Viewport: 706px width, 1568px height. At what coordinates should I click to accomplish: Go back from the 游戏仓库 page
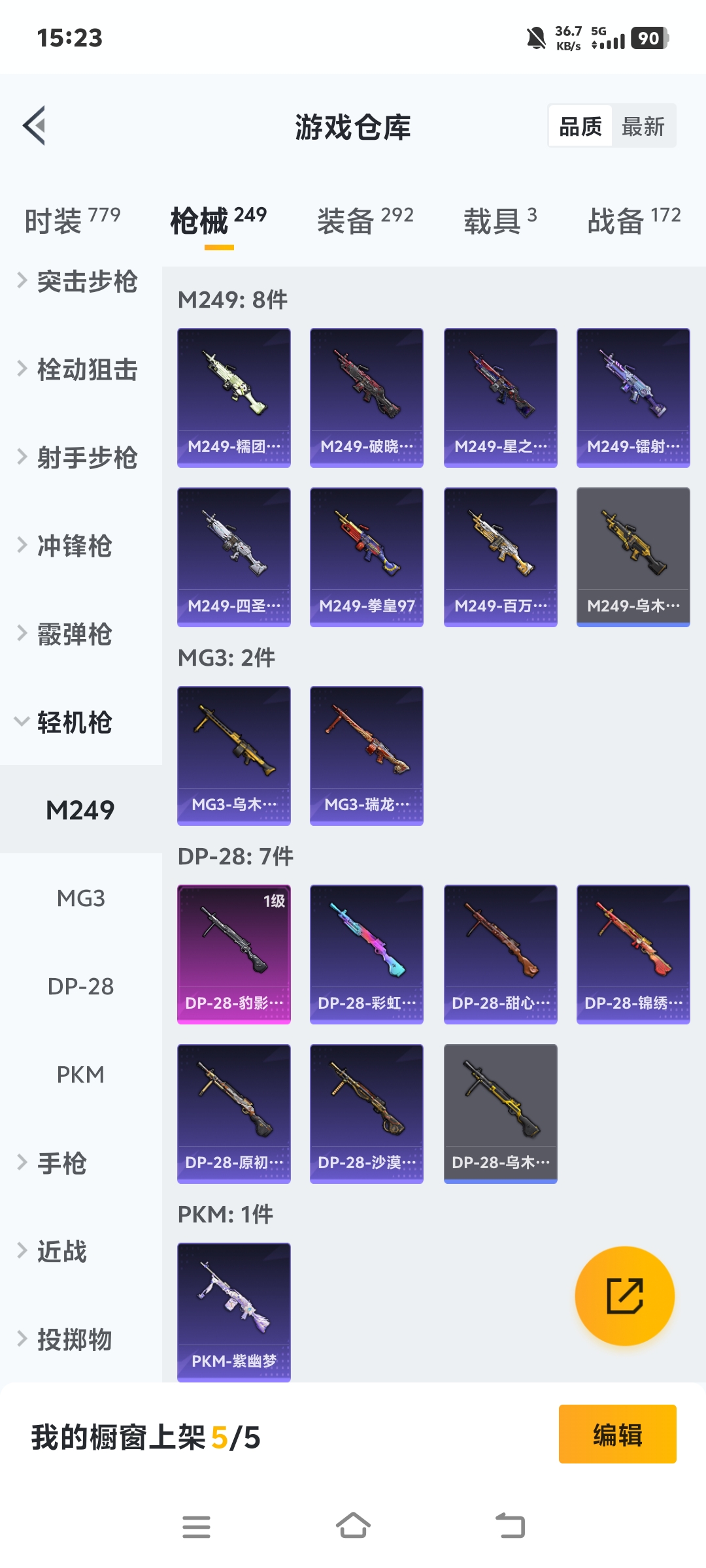click(35, 125)
